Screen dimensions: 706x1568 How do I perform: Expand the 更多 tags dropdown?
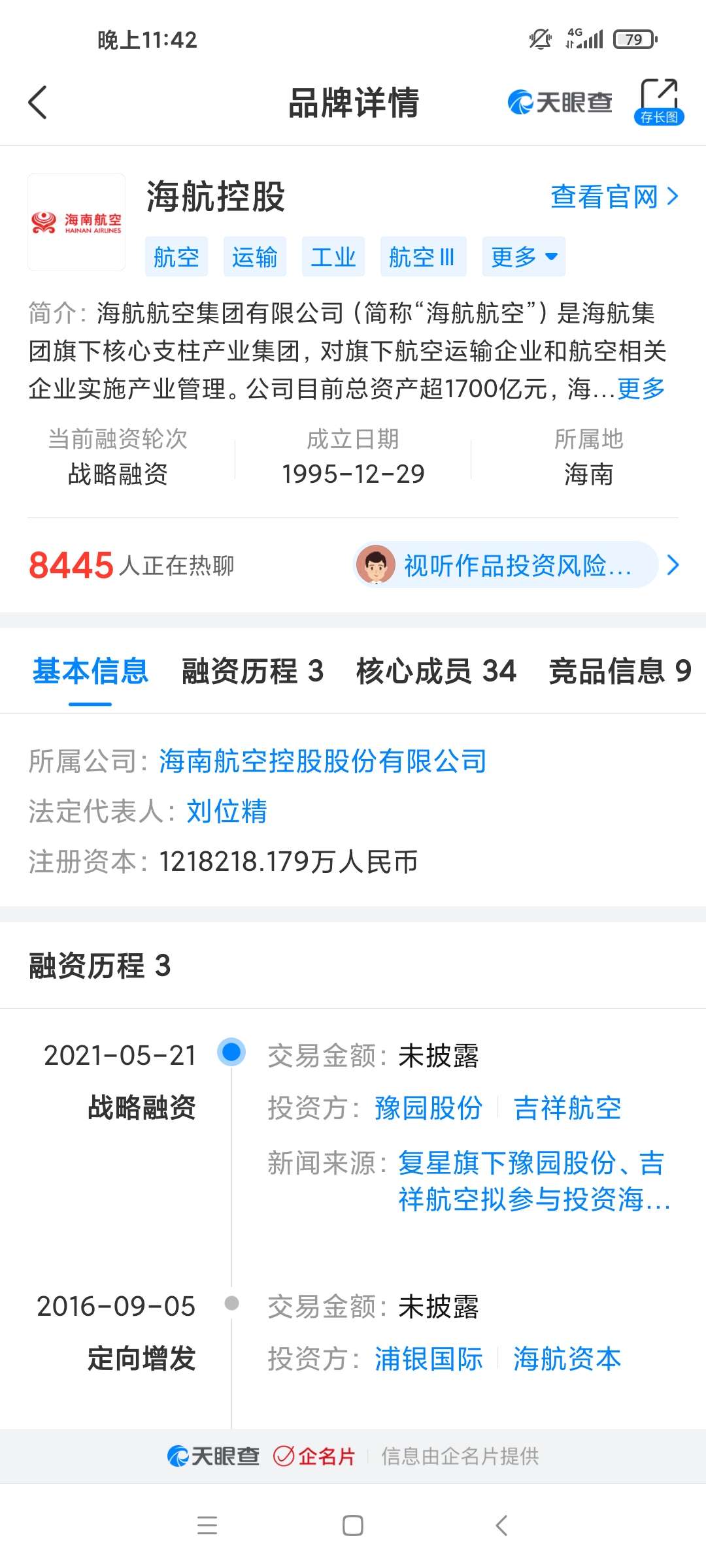click(x=524, y=257)
